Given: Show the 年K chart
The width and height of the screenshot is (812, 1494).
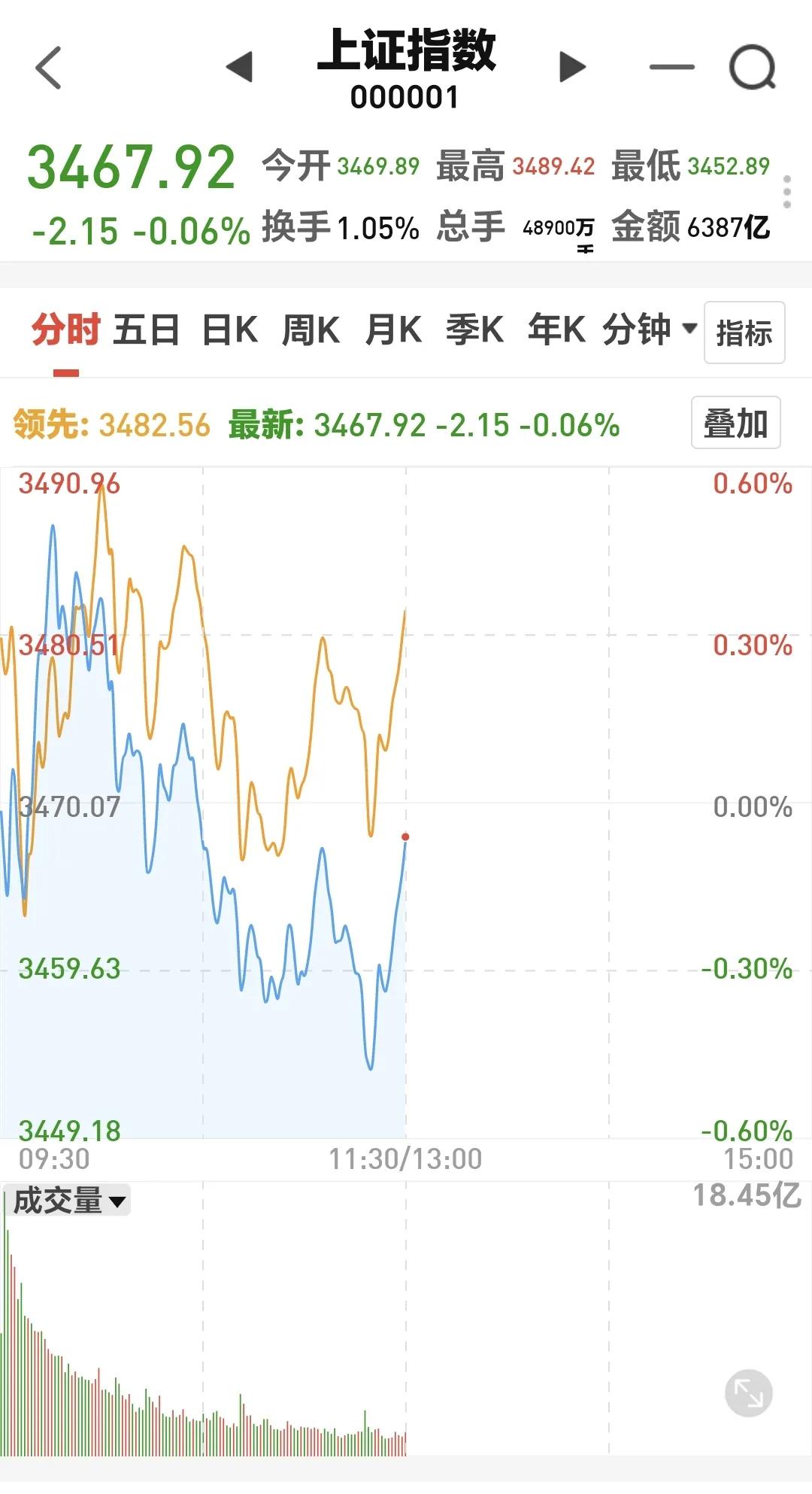Looking at the screenshot, I should (x=556, y=330).
